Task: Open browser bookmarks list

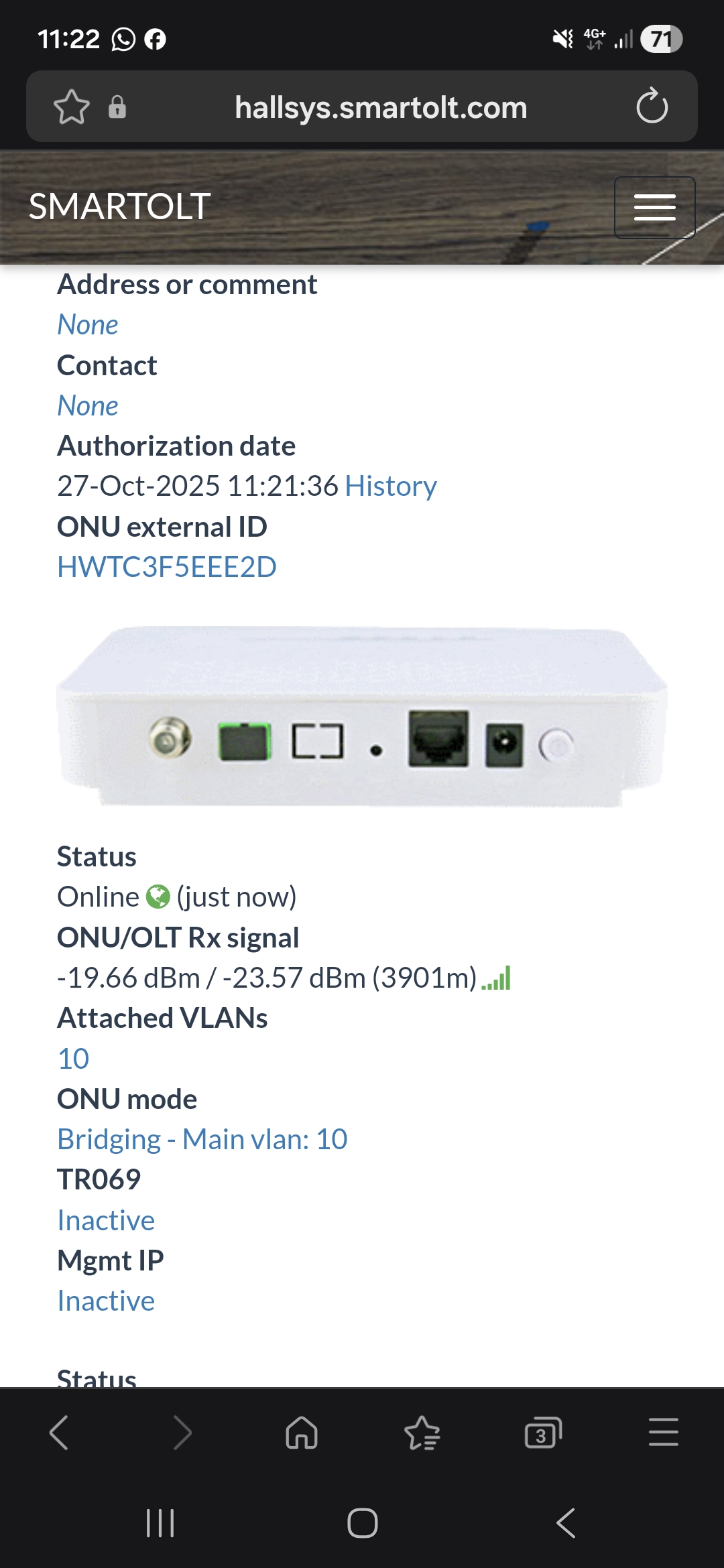Action: pyautogui.click(x=422, y=1433)
